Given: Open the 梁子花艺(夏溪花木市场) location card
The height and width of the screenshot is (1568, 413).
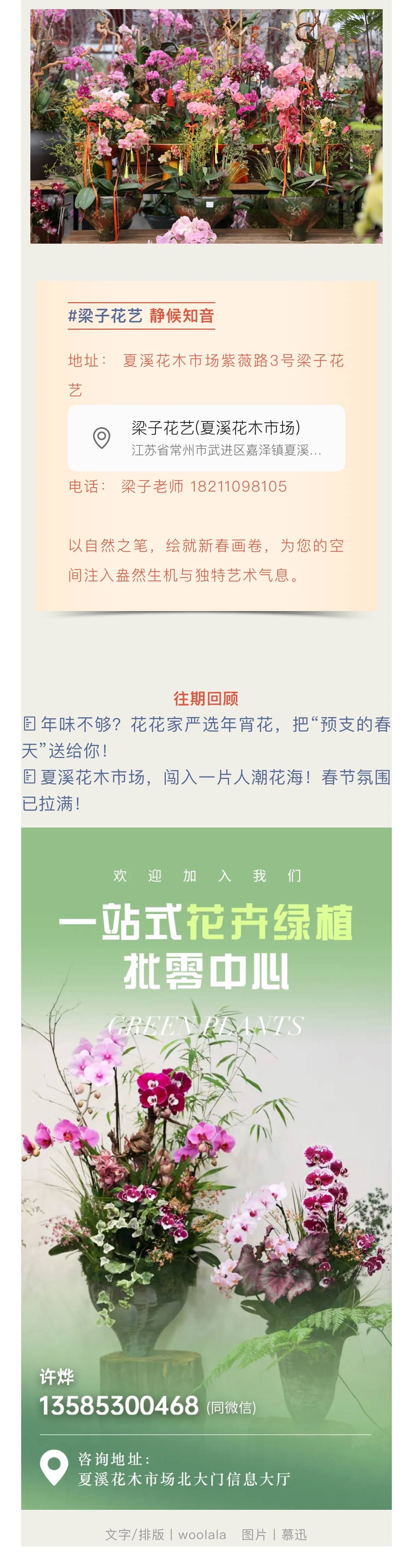Looking at the screenshot, I should 206,438.
